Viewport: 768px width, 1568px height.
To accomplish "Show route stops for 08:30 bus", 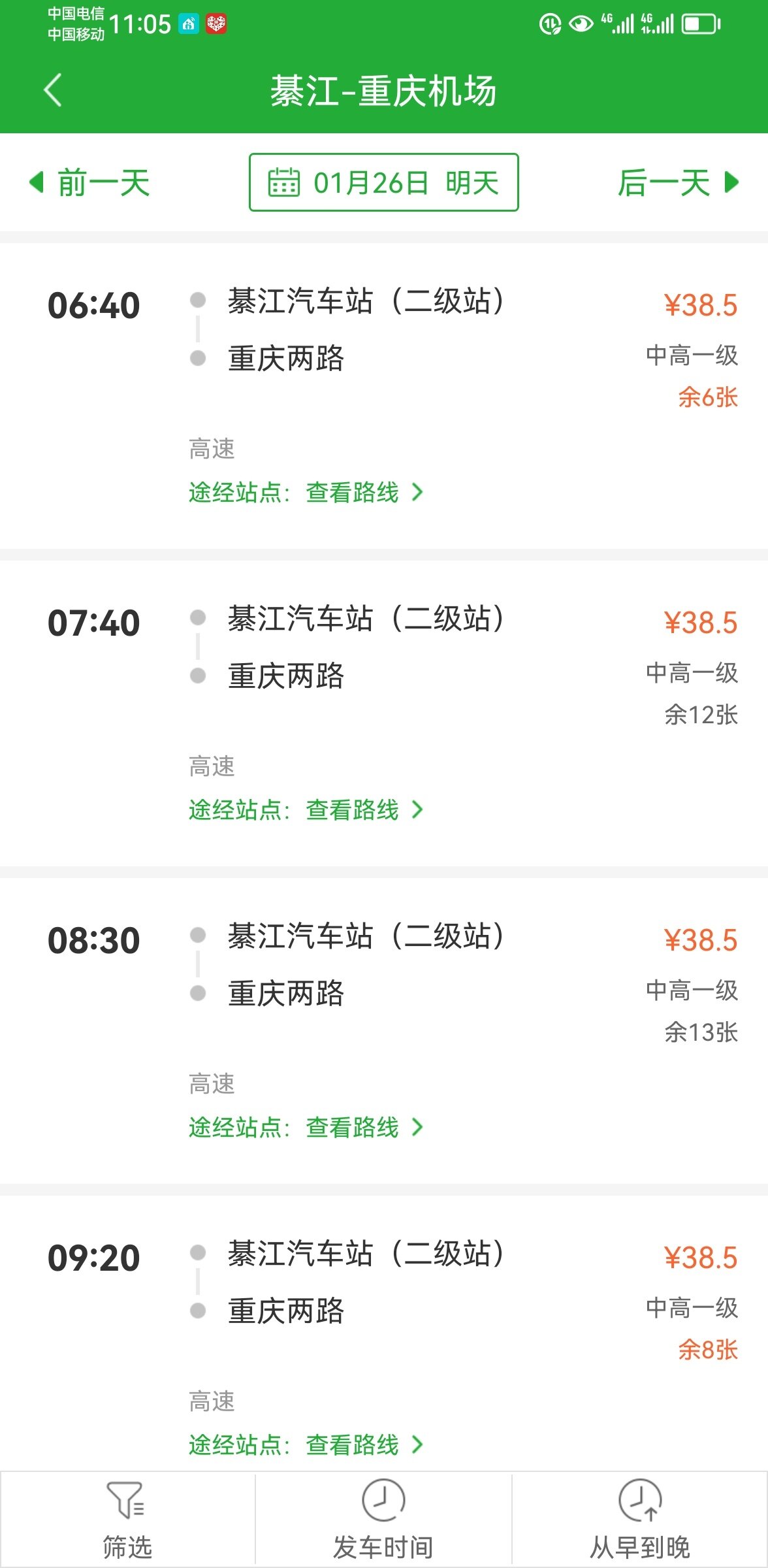I will (x=353, y=1128).
